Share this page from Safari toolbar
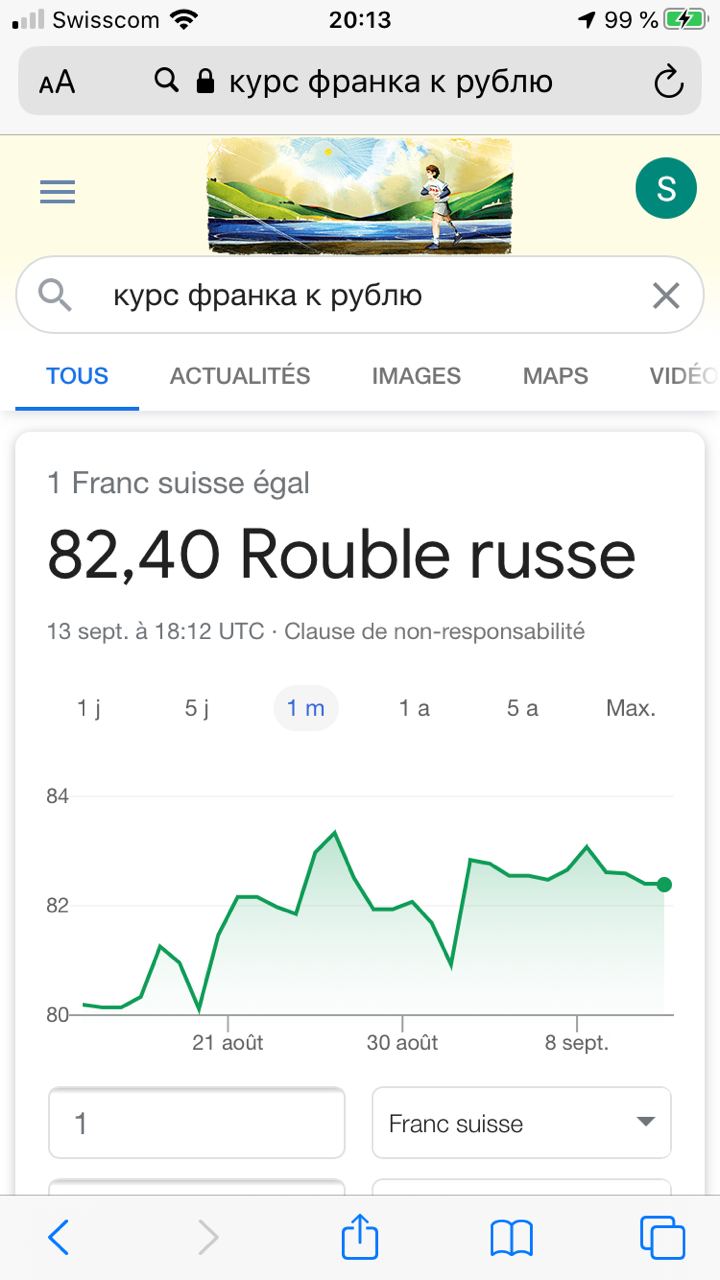This screenshot has height=1280, width=720. [360, 1238]
